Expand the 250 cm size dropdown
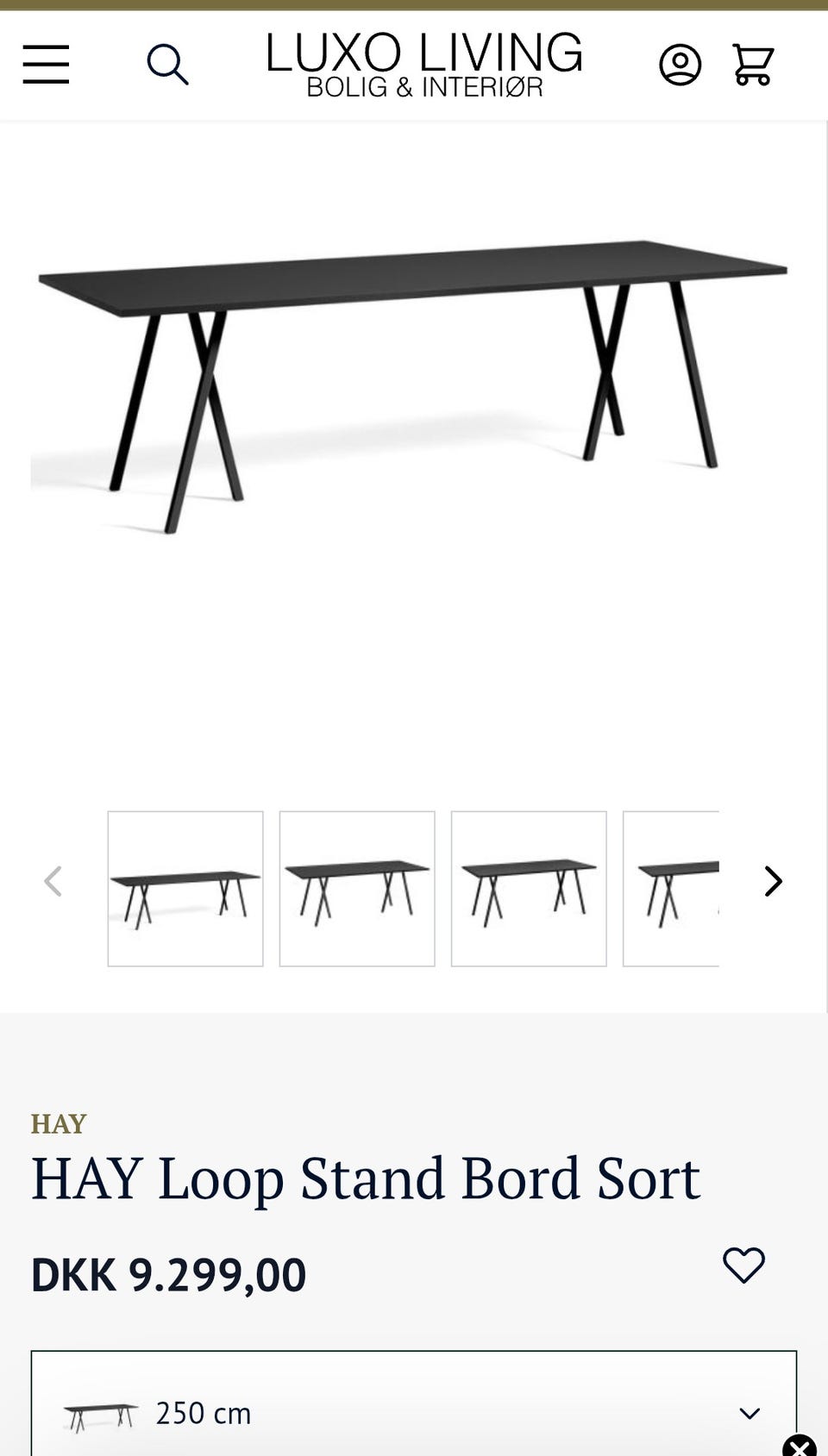828x1456 pixels. (414, 1413)
